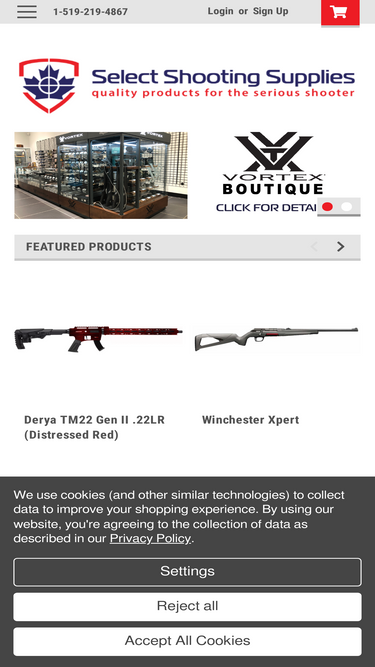This screenshot has width=375, height=667.
Task: Open the Winchester Xpert product
Action: click(250, 420)
